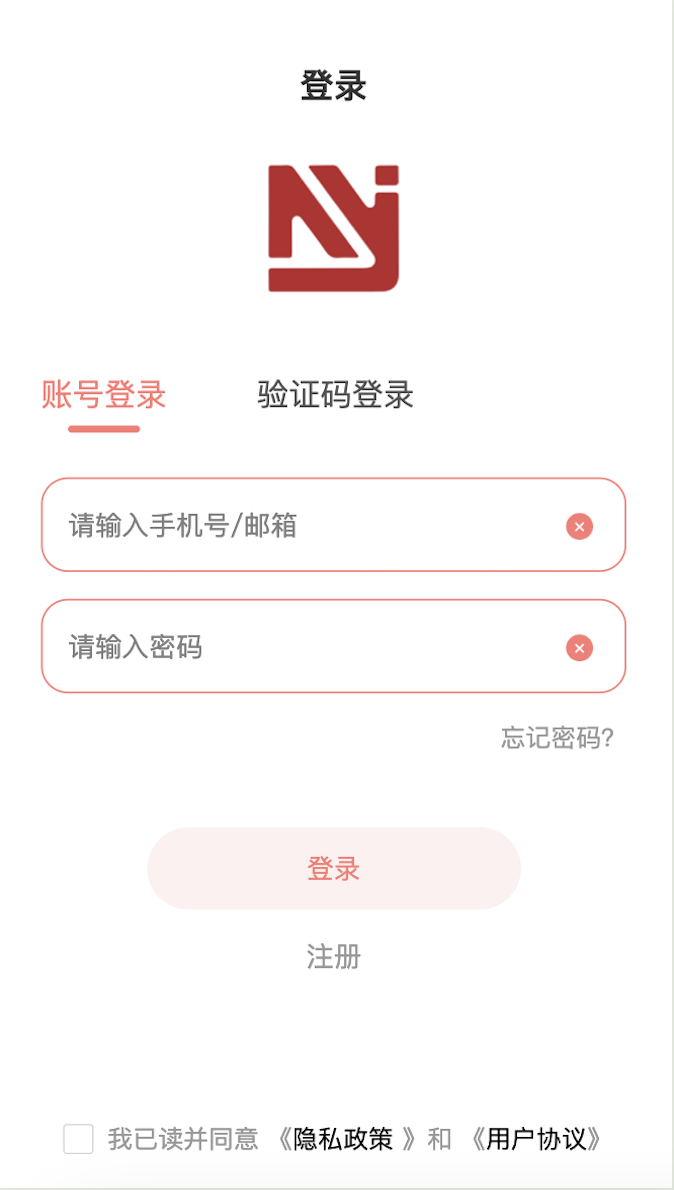Switch to the 账号登录 tab

[x=104, y=395]
